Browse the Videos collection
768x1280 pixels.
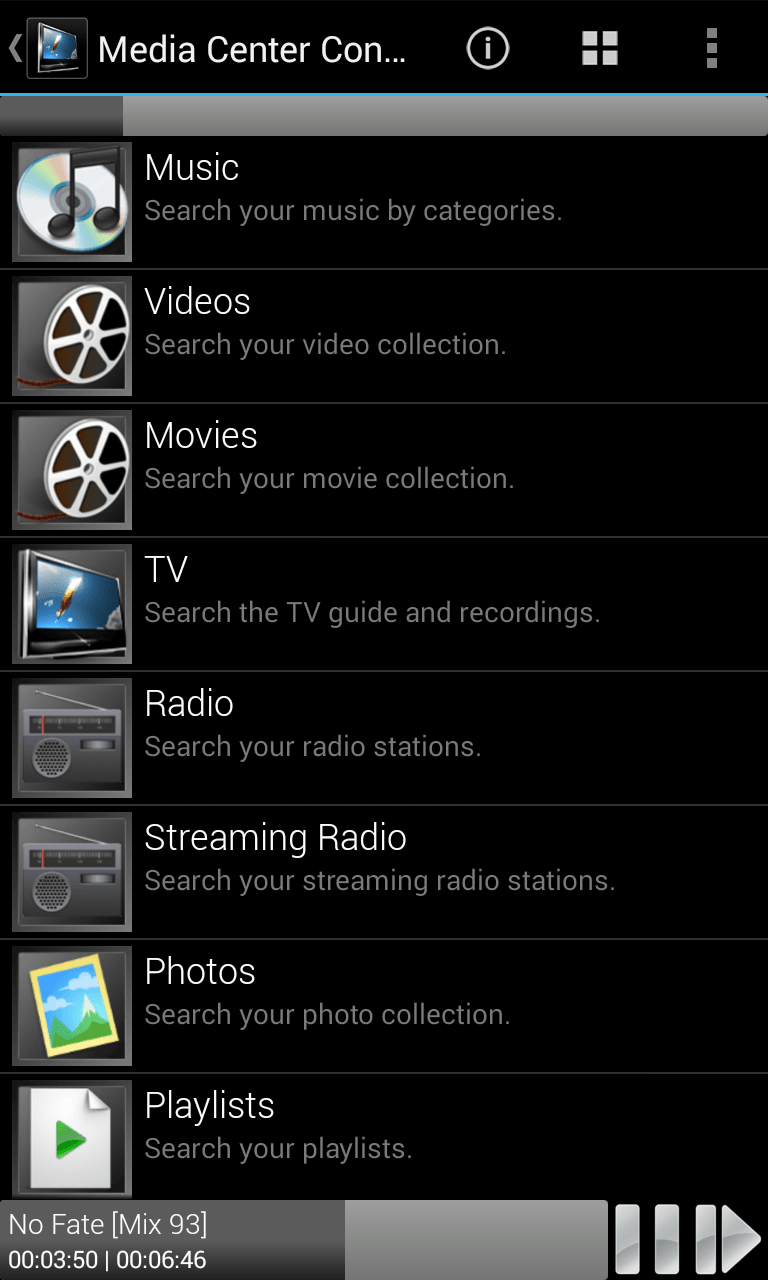(x=384, y=336)
